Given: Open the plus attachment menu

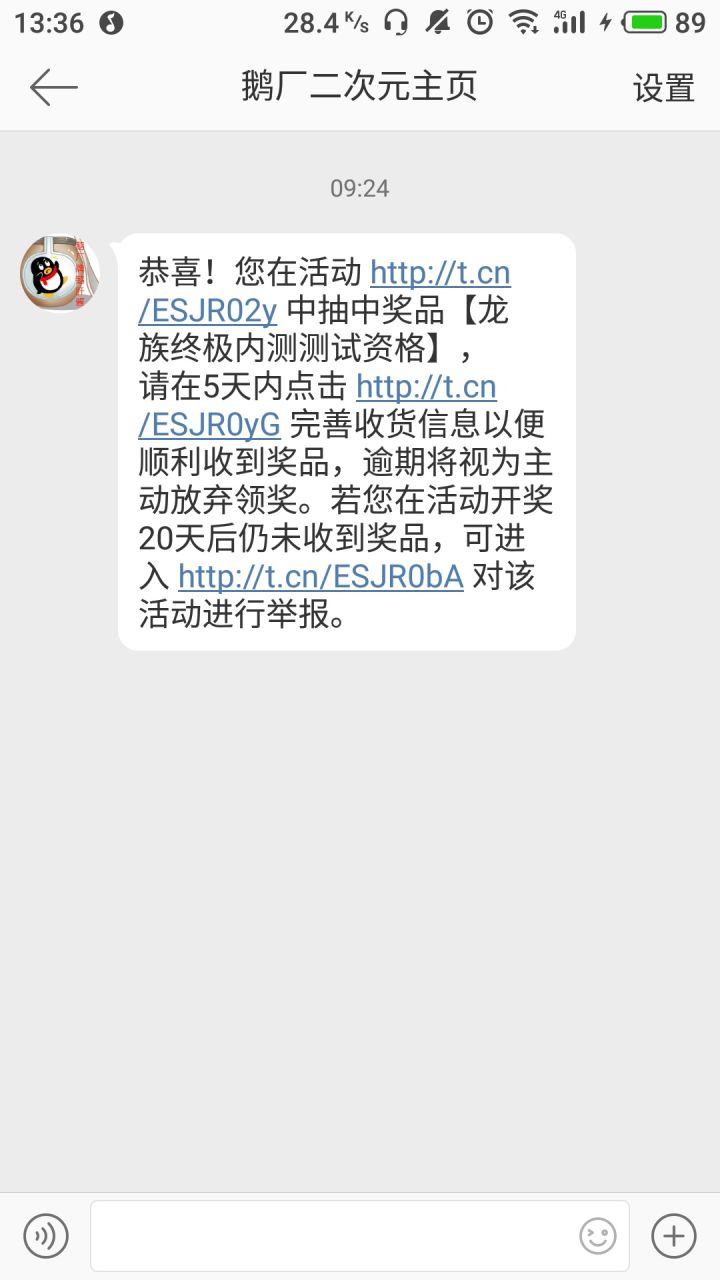Looking at the screenshot, I should tap(674, 1236).
